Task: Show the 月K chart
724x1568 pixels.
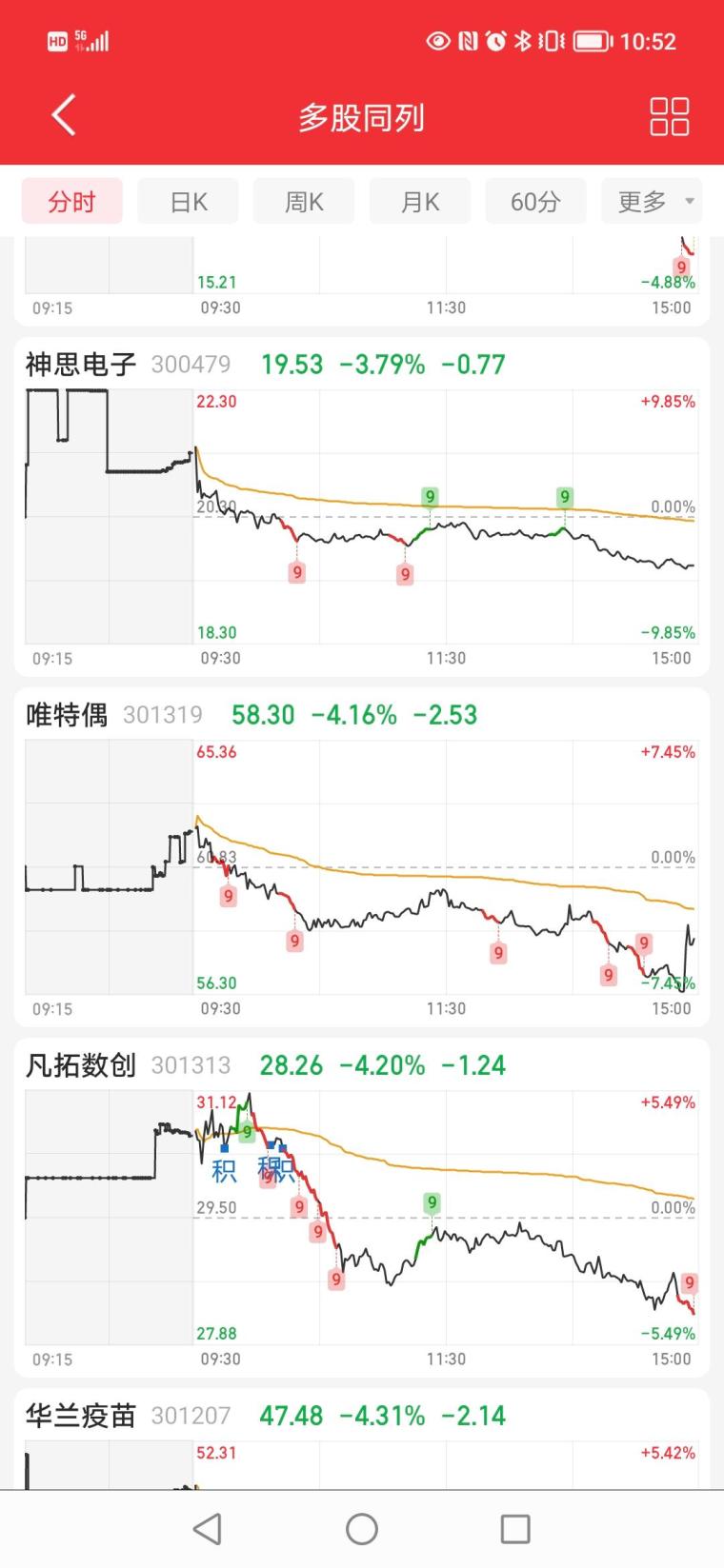Action: pyautogui.click(x=420, y=201)
